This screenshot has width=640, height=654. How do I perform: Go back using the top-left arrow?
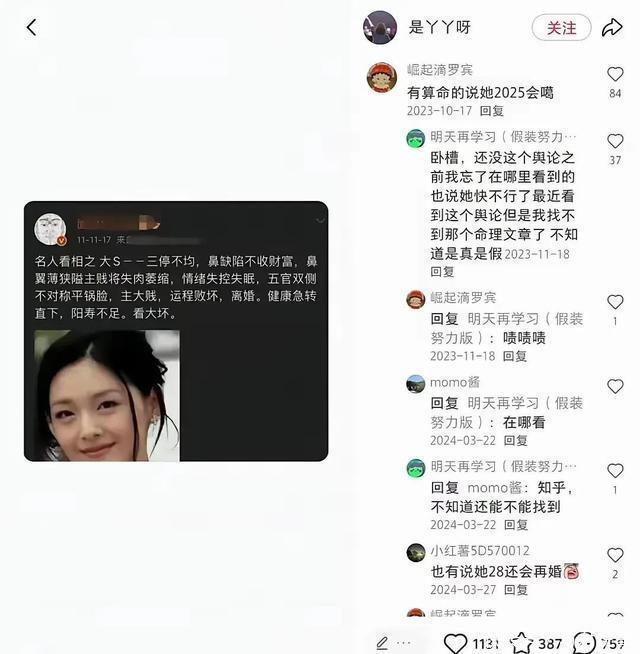(31, 28)
